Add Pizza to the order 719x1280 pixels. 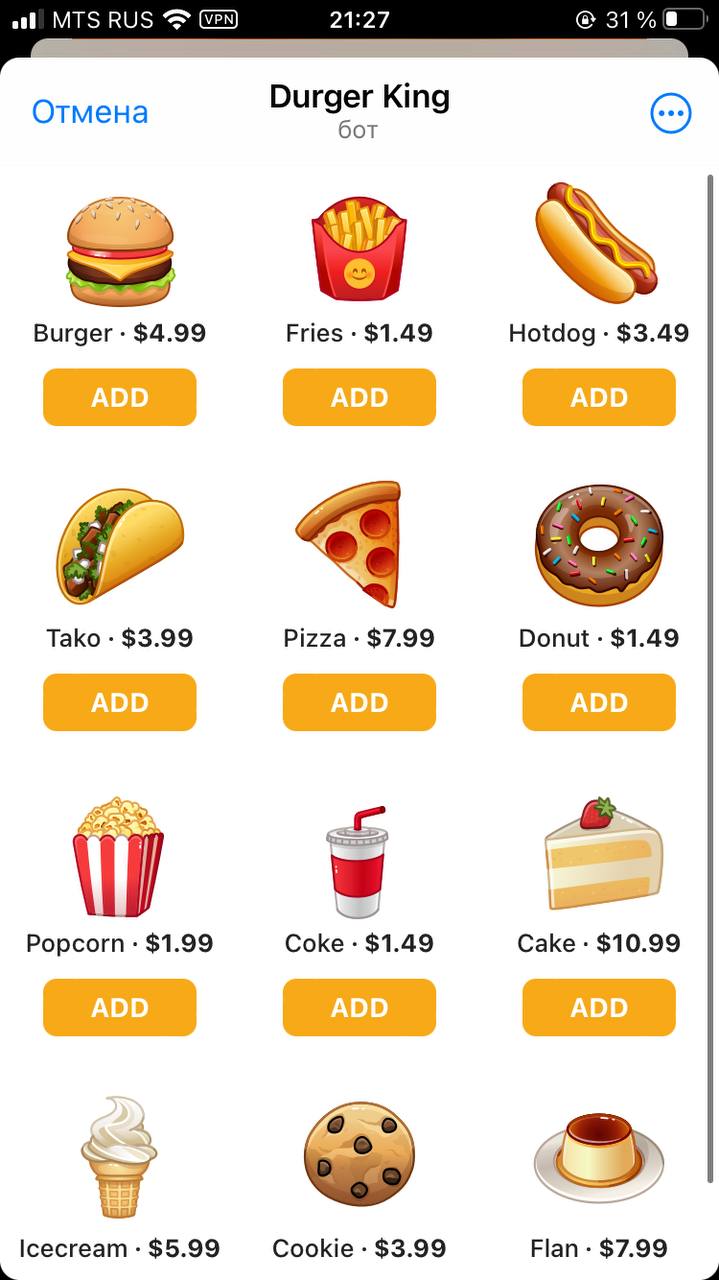(x=359, y=702)
